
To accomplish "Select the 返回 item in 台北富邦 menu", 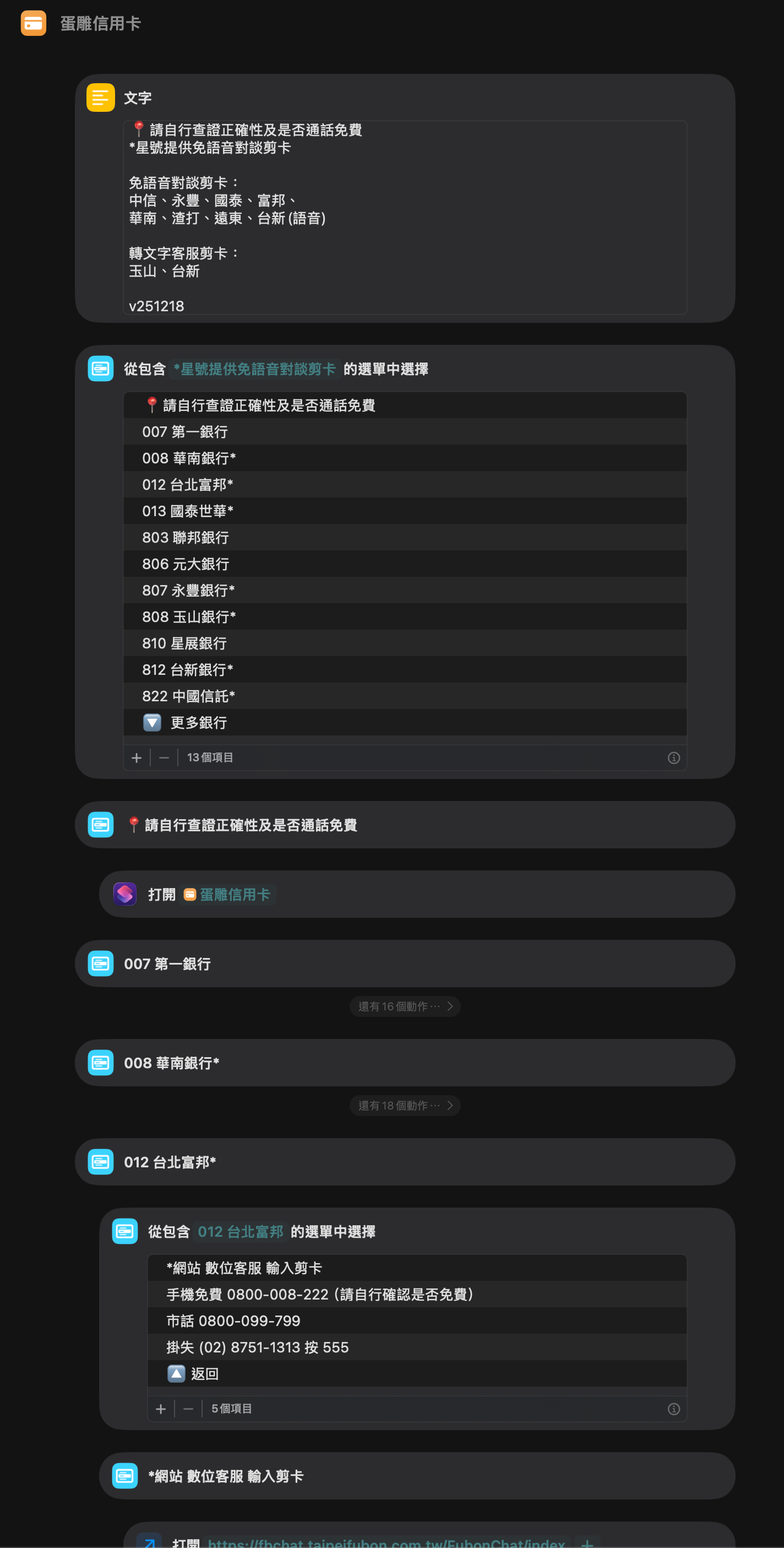I will click(x=204, y=1374).
